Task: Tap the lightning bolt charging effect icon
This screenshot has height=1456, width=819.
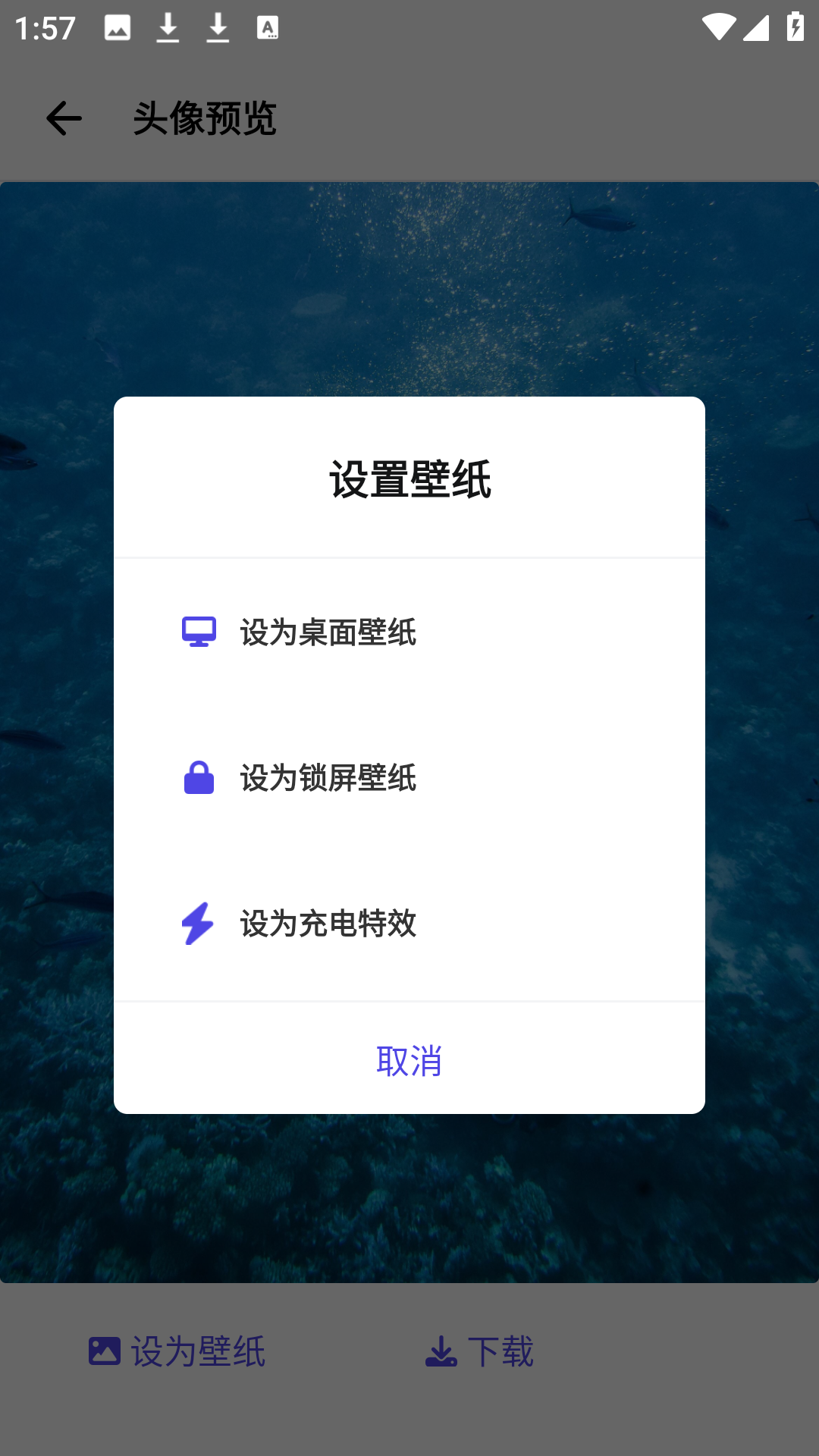Action: pyautogui.click(x=197, y=924)
